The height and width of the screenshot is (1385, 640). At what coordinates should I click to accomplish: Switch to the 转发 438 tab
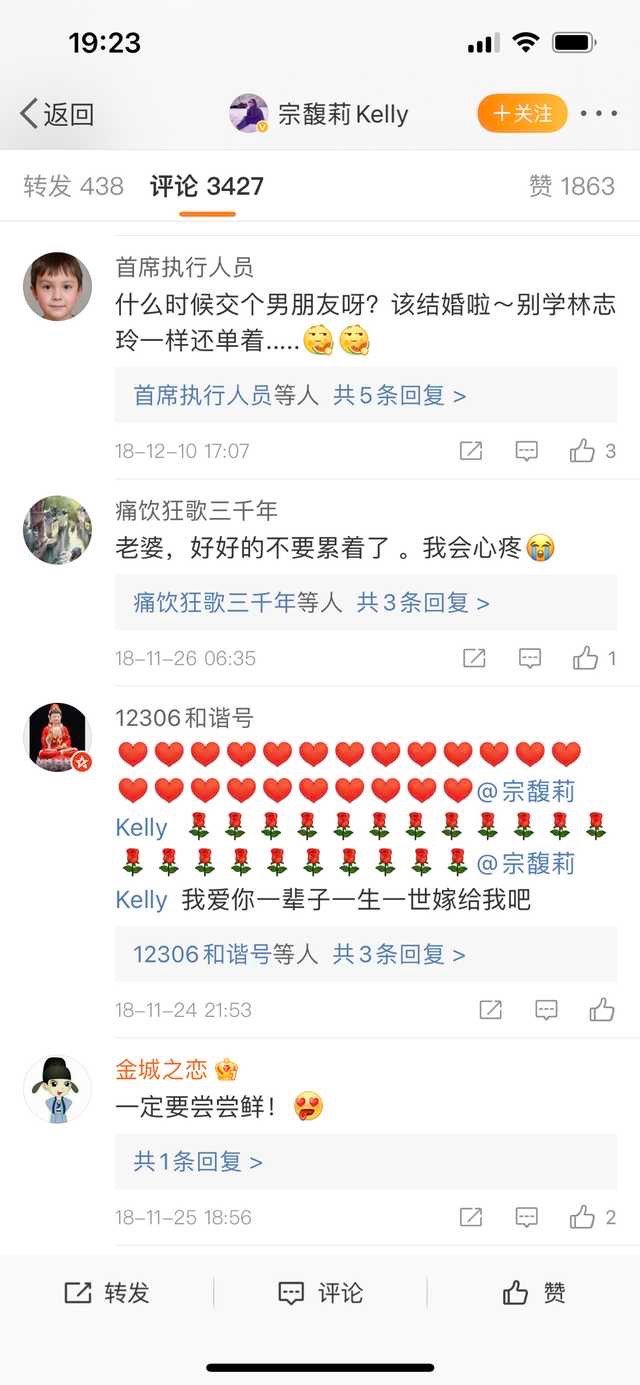[73, 186]
